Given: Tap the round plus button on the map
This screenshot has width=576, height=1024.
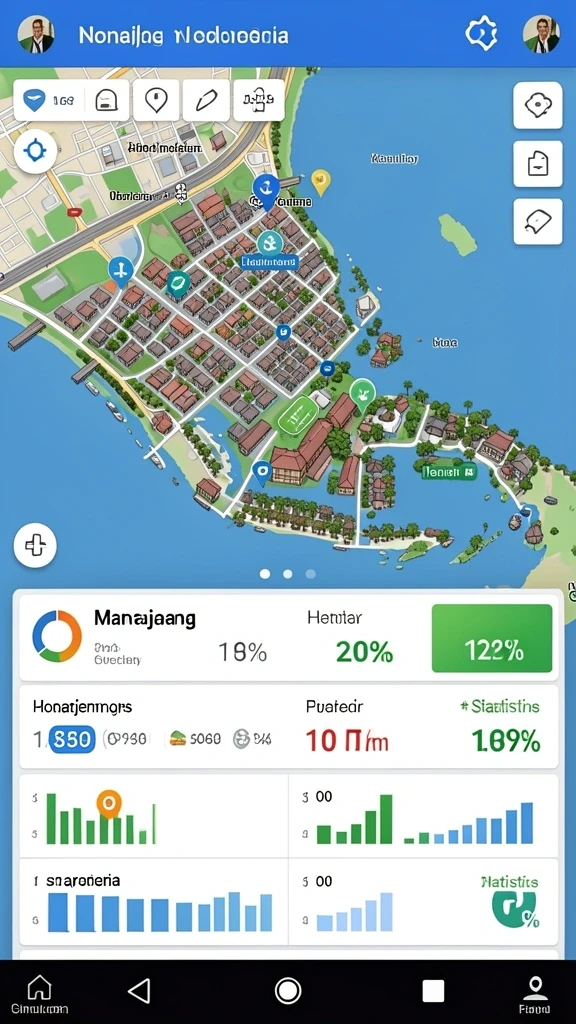Looking at the screenshot, I should [x=35, y=545].
